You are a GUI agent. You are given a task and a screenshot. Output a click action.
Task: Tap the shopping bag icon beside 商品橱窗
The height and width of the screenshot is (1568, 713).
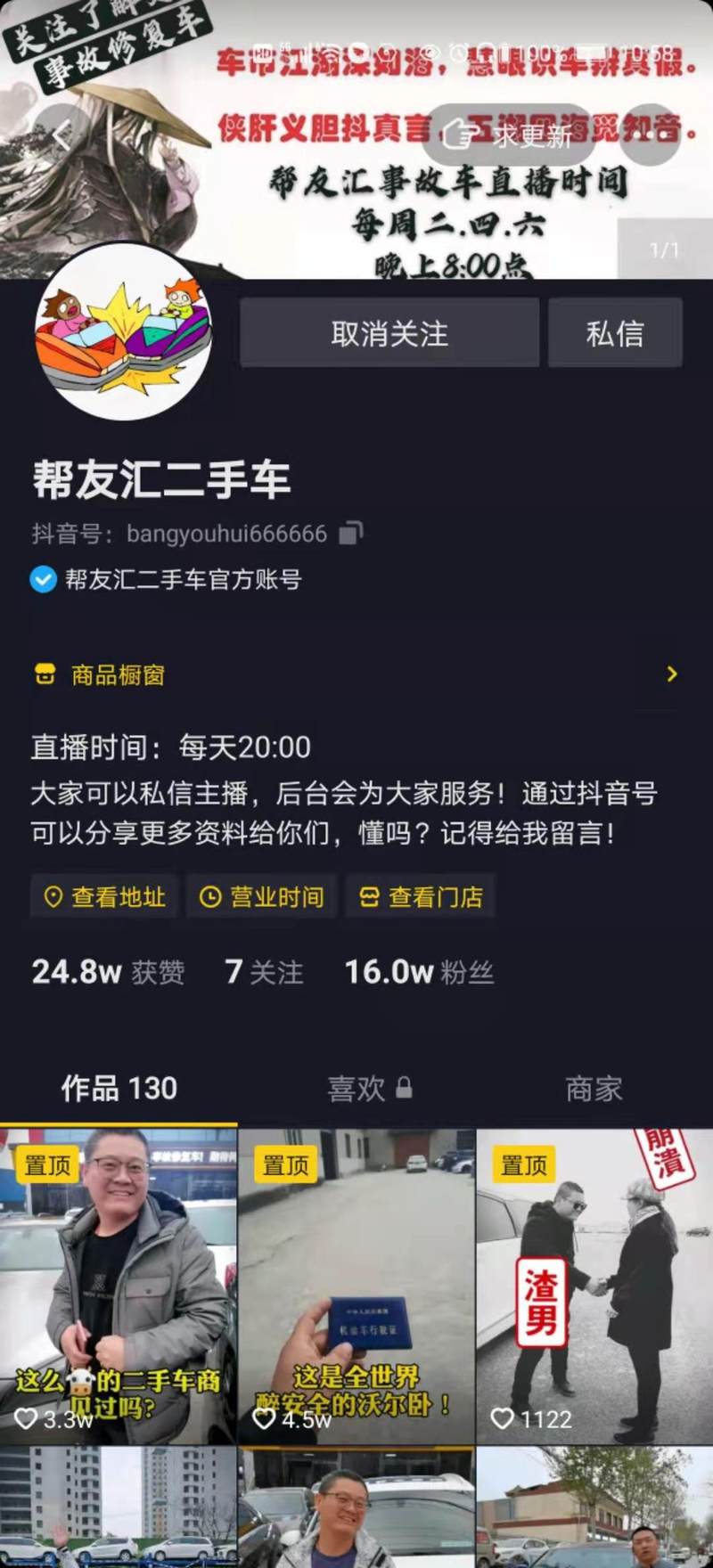pos(44,674)
